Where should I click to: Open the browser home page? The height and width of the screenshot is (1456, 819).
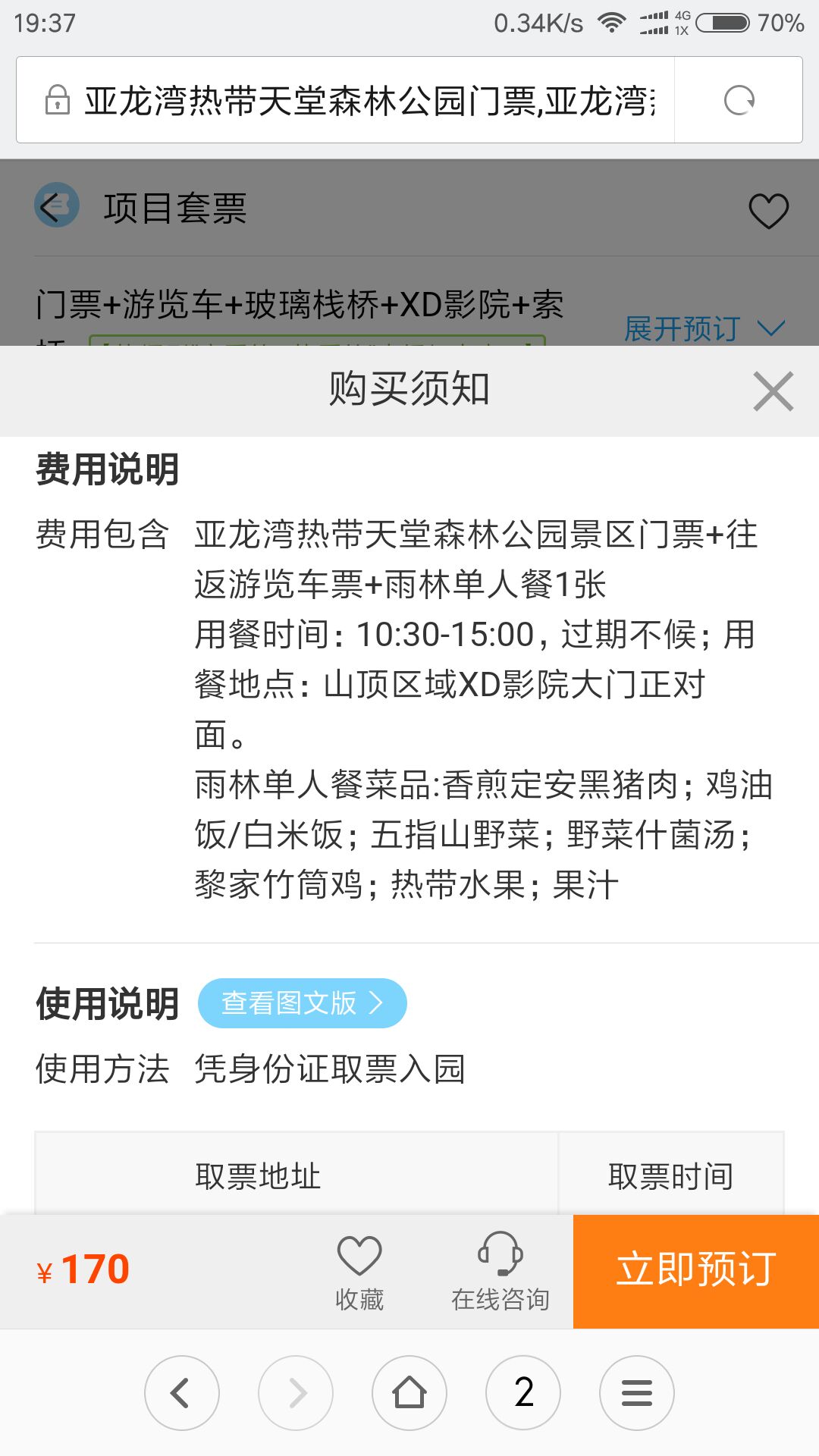409,1393
